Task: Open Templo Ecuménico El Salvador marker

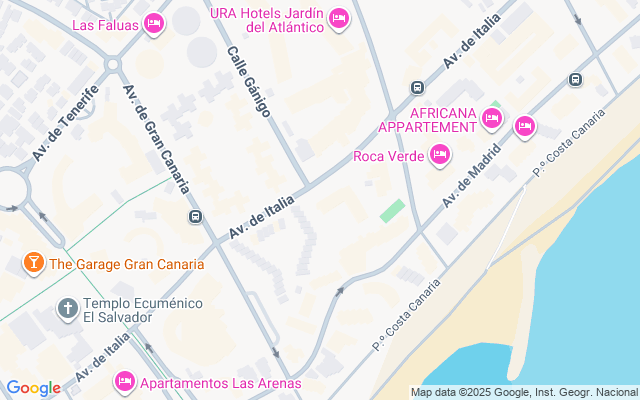Action: coord(67,309)
